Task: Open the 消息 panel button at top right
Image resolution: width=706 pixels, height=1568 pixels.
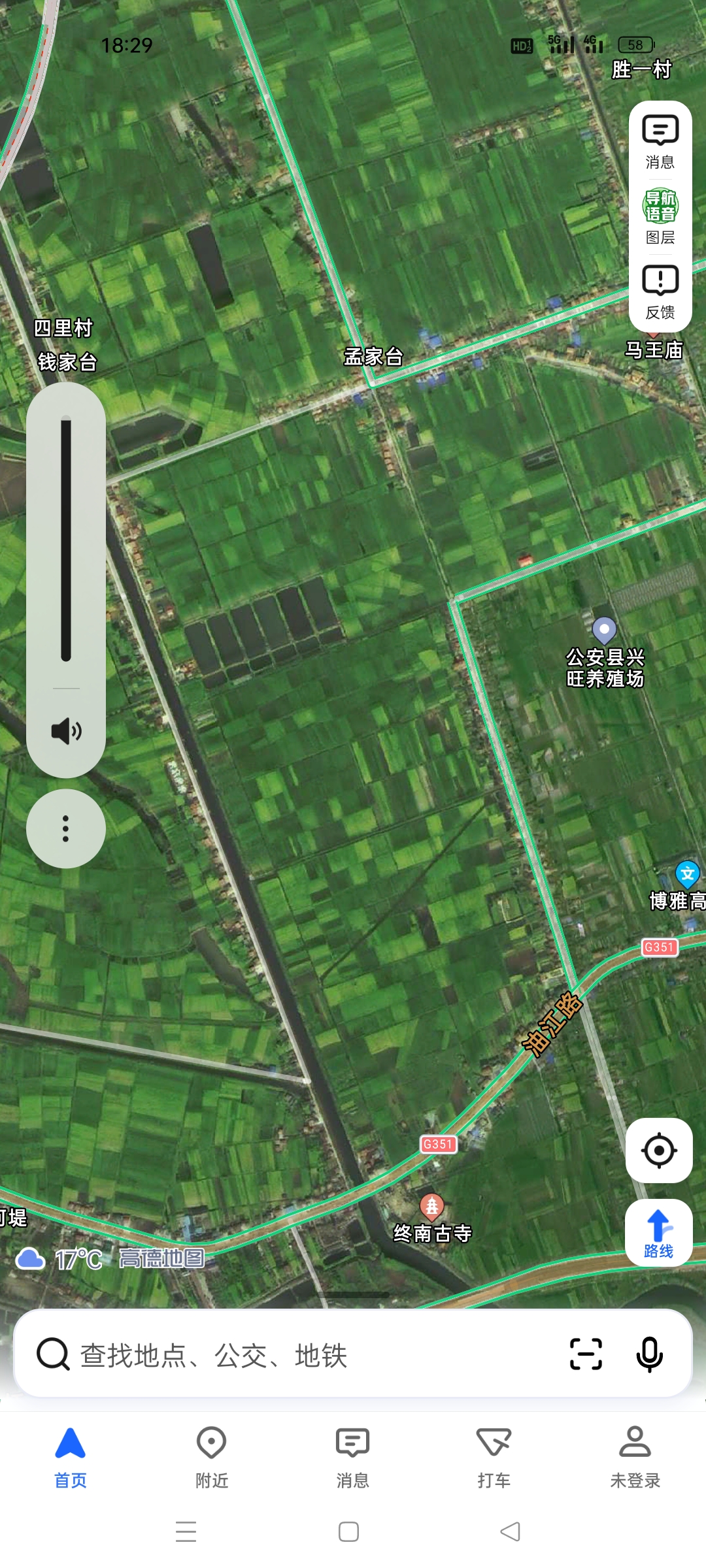Action: point(660,141)
